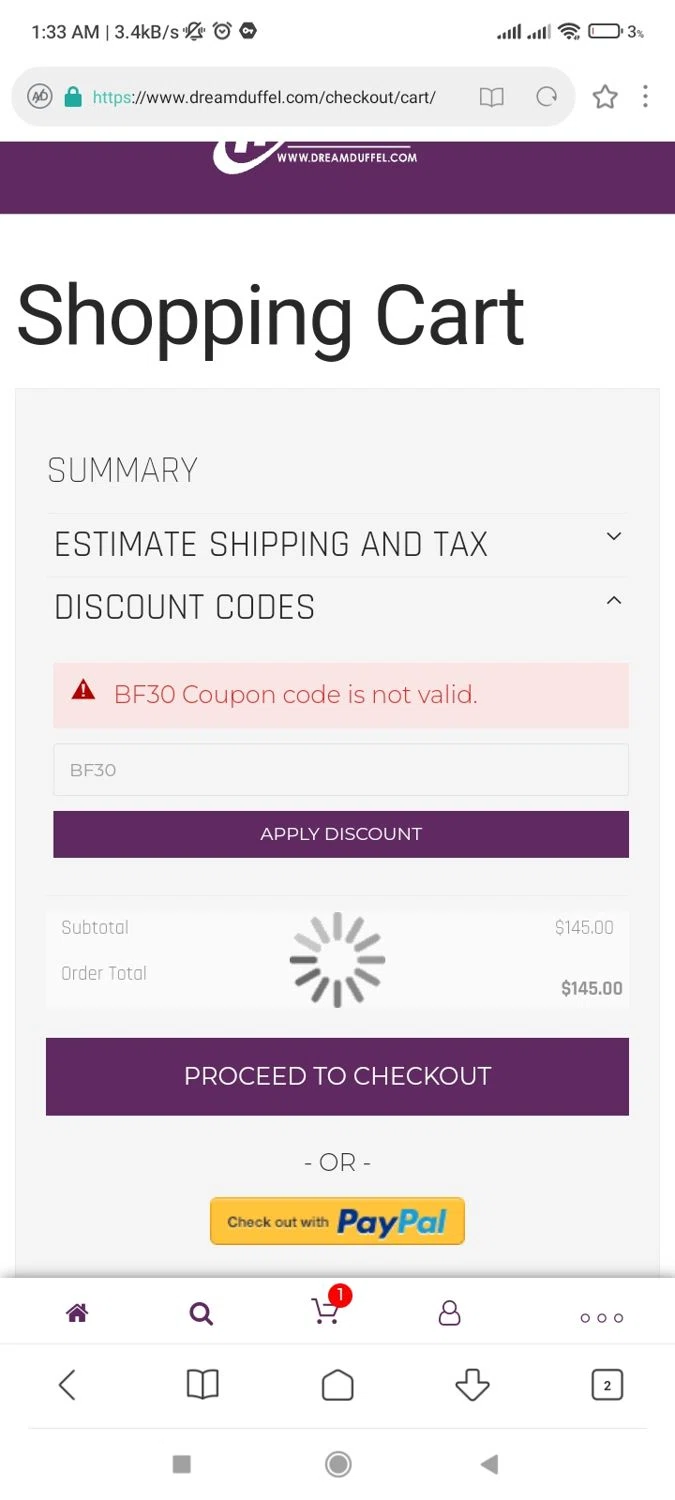Open reader mode in address bar

[491, 97]
